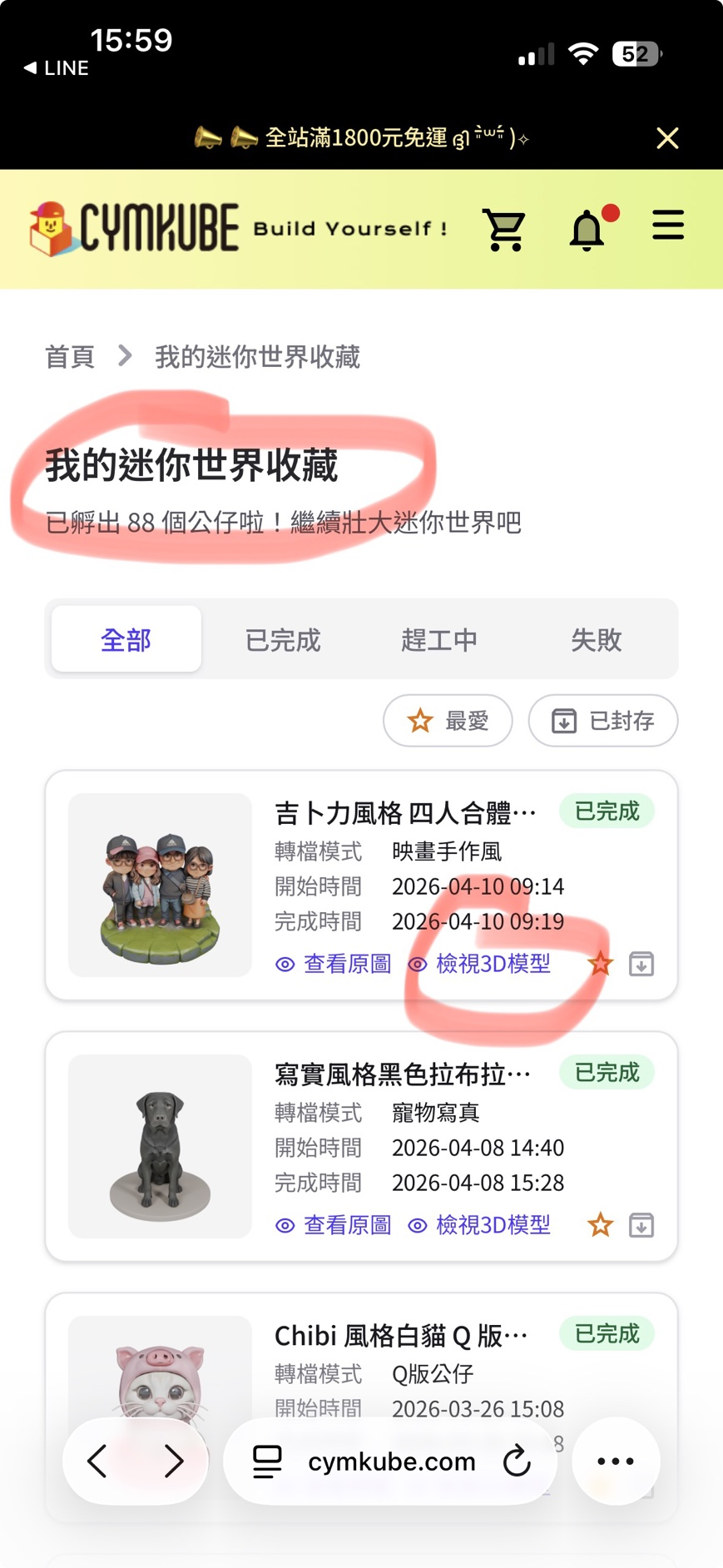Switch to the 失敗 tab
The width and height of the screenshot is (723, 1568).
coord(596,639)
